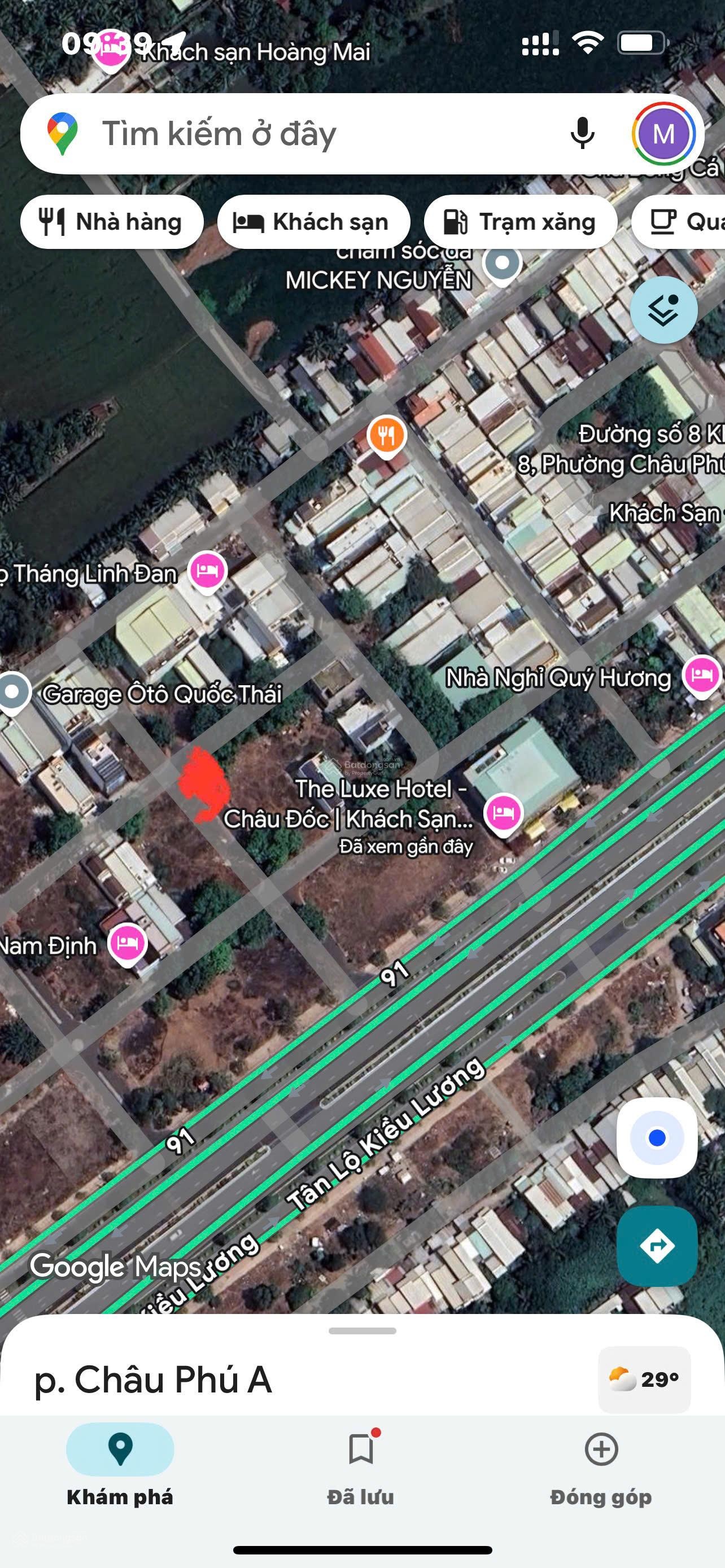Select the Khách sạn filter chip
The width and height of the screenshot is (725, 1568).
point(313,222)
